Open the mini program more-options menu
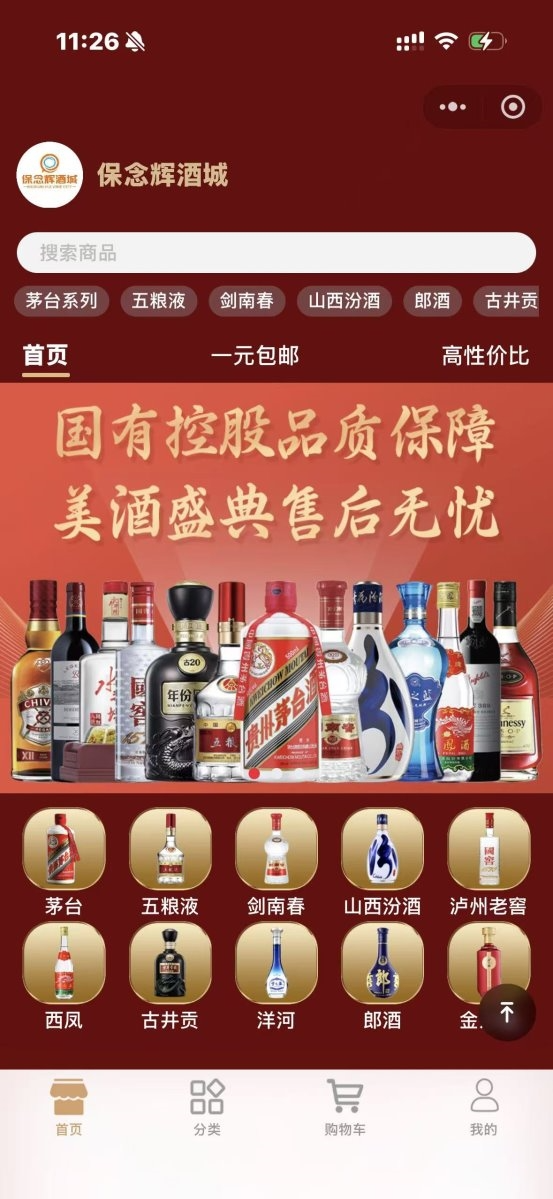This screenshot has width=553, height=1199. coord(453,107)
